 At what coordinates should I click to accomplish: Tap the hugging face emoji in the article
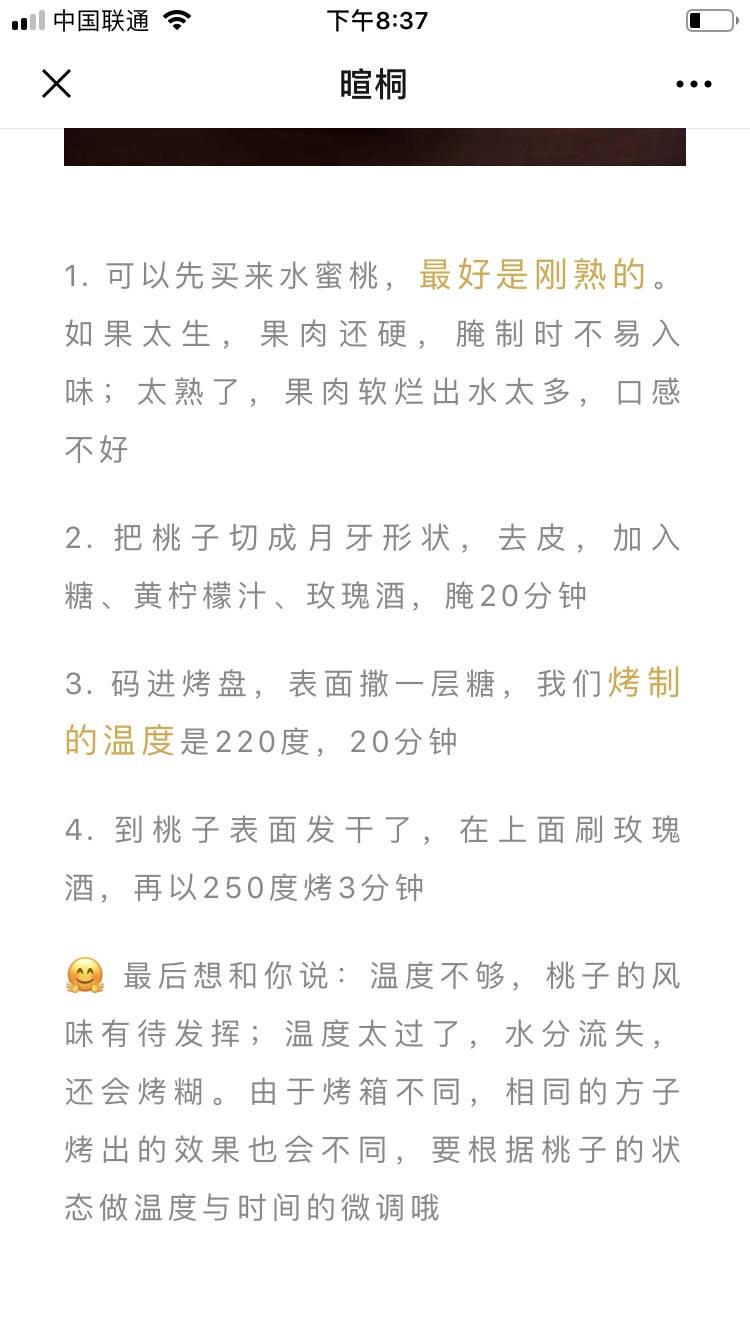[x=83, y=974]
